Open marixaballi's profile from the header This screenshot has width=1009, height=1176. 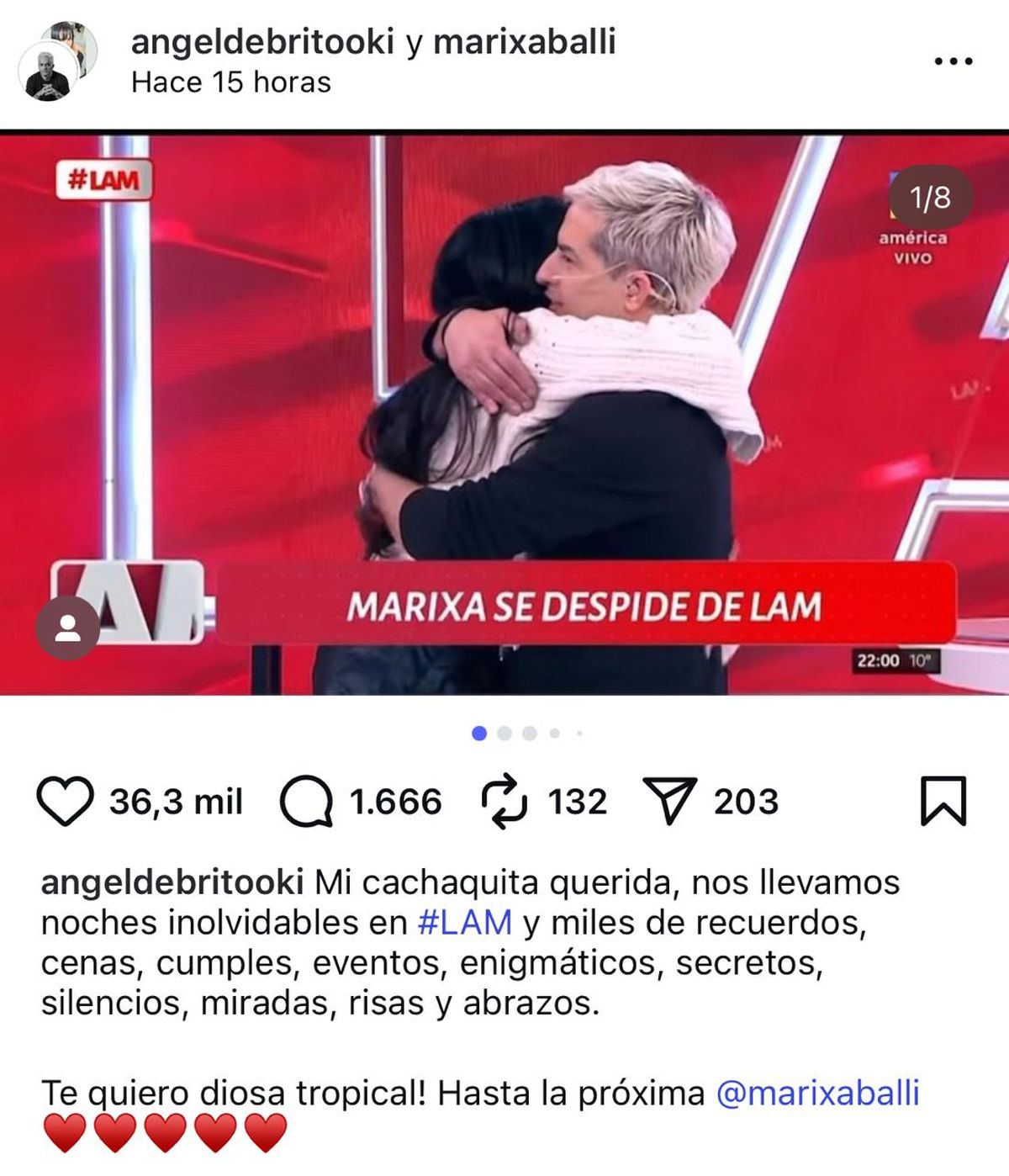524,42
